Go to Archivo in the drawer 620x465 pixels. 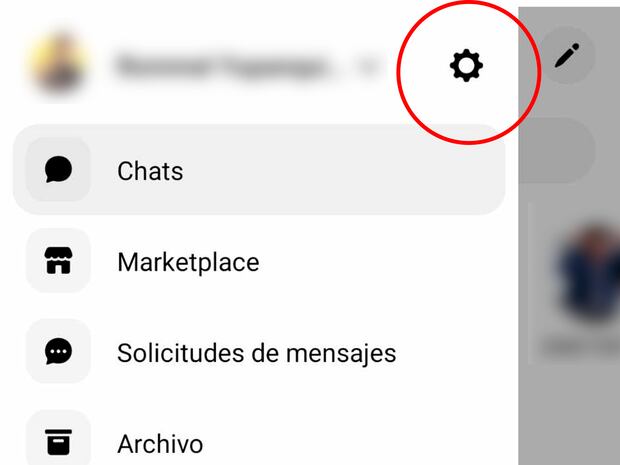[x=160, y=443]
